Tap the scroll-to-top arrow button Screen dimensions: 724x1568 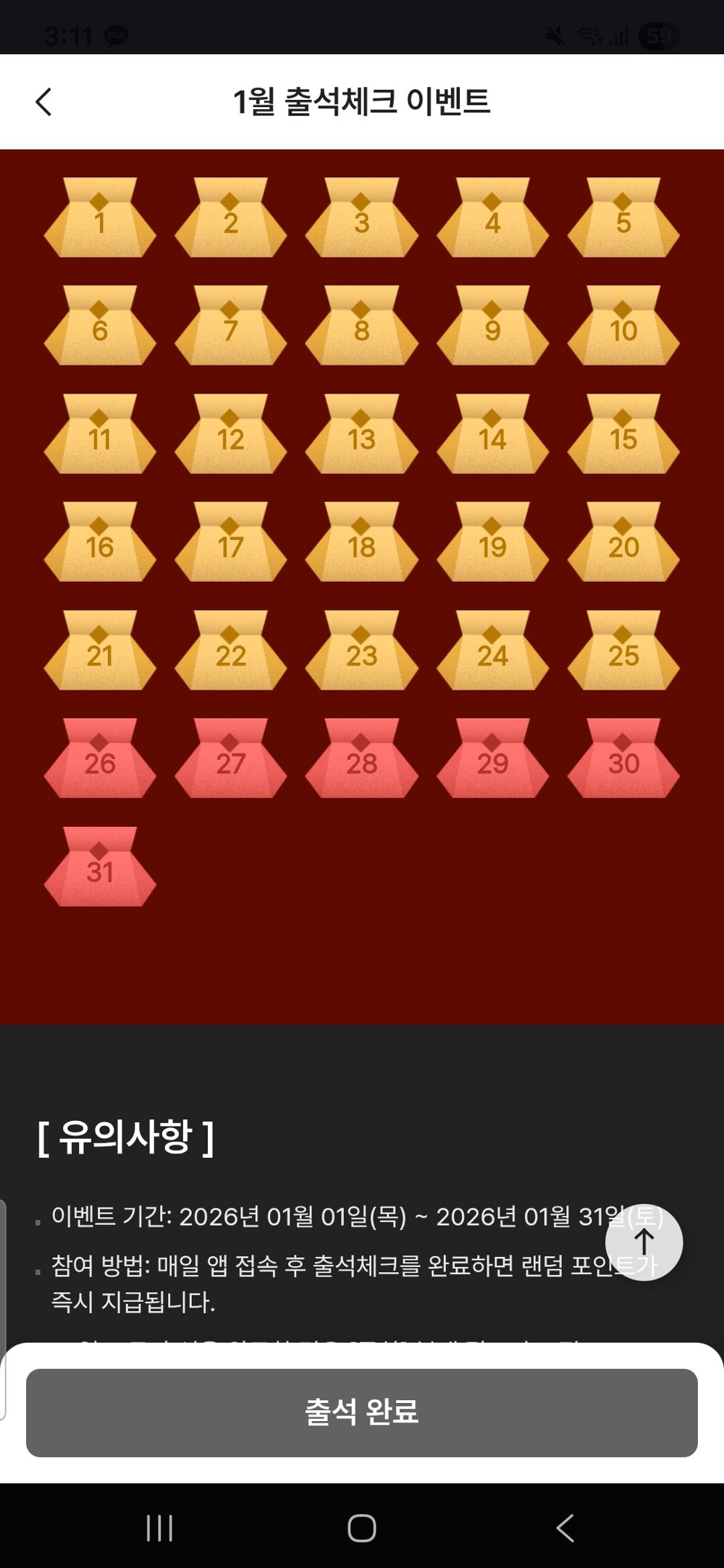pos(644,1242)
